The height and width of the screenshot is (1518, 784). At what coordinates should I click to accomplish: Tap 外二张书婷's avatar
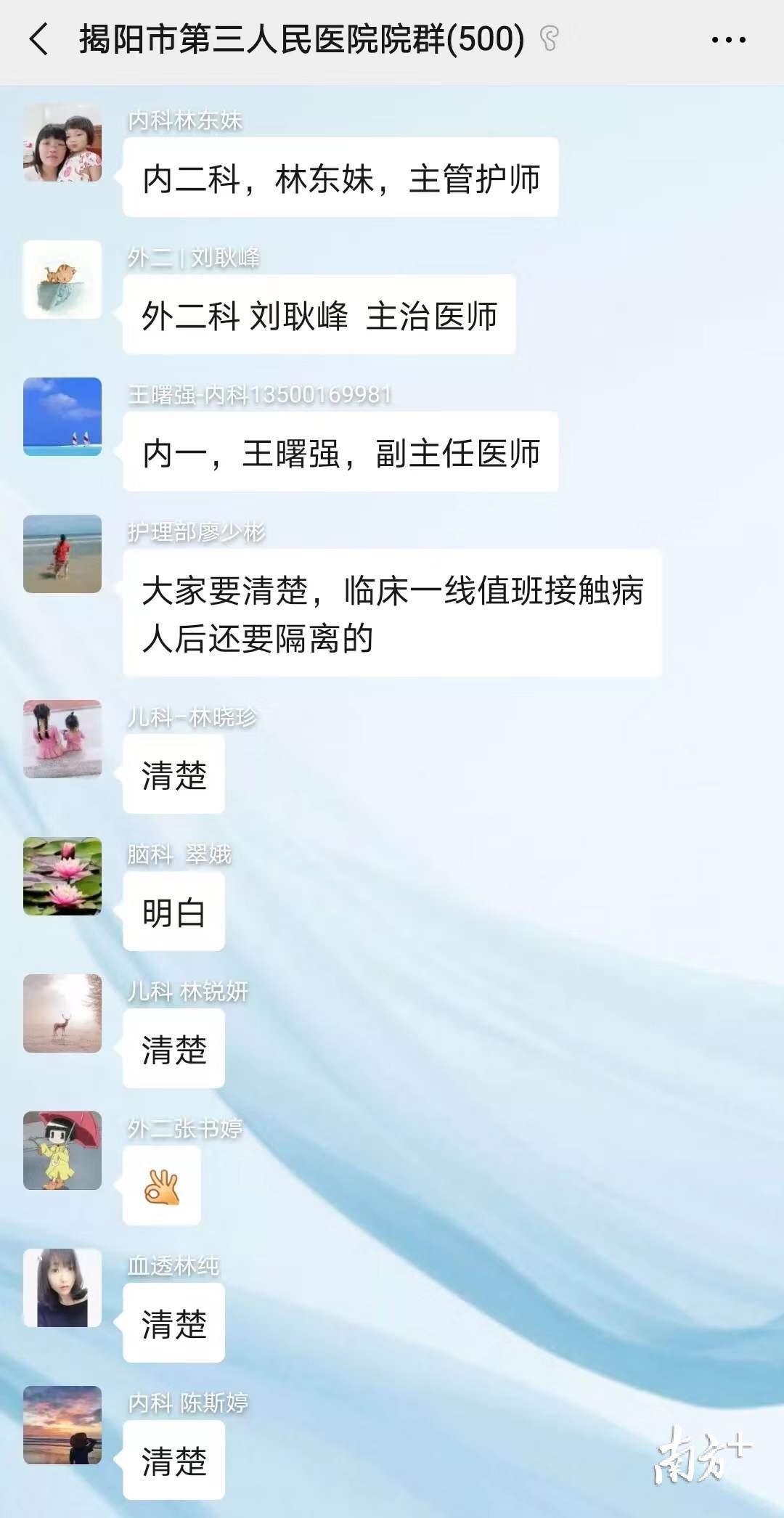pos(62,1151)
